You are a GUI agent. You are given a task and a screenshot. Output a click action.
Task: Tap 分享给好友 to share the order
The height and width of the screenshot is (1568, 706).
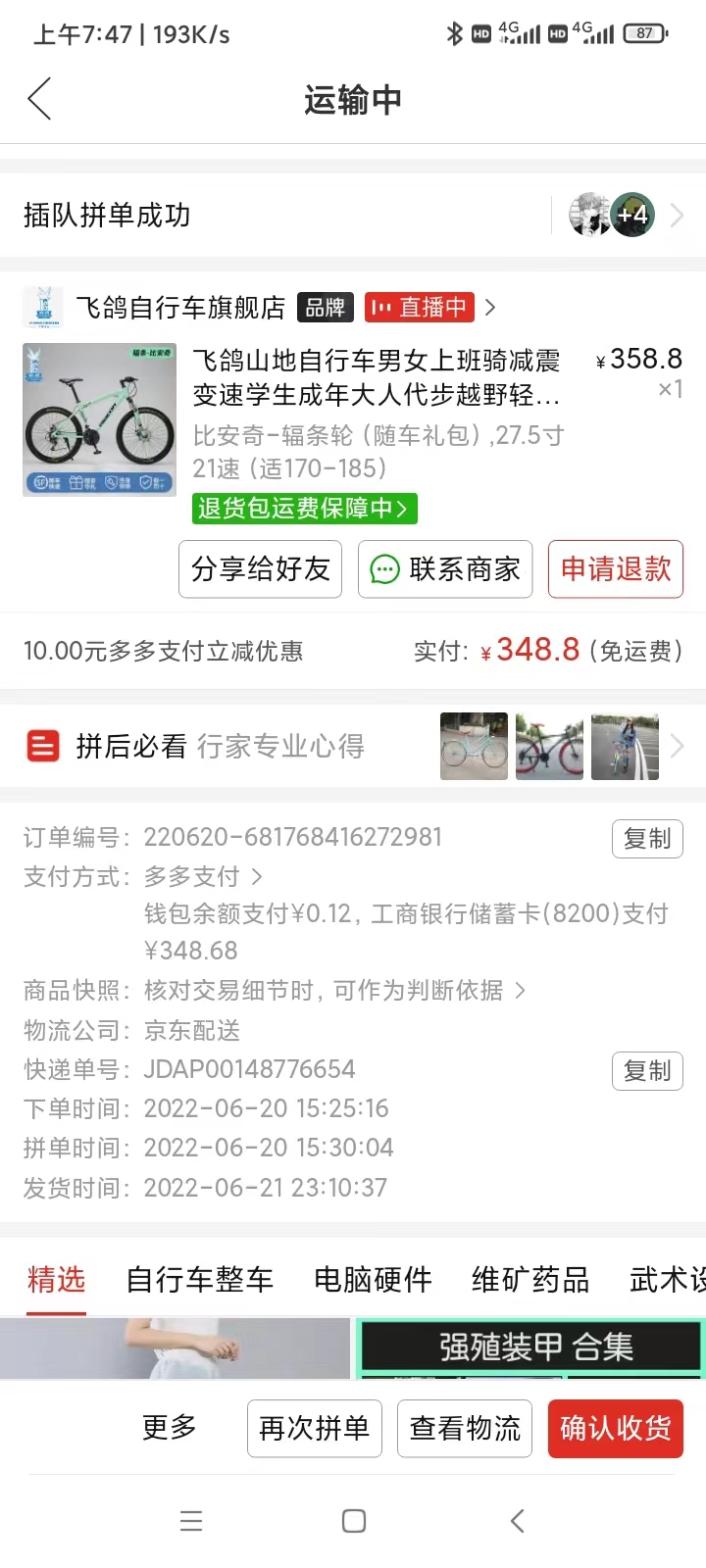[260, 569]
